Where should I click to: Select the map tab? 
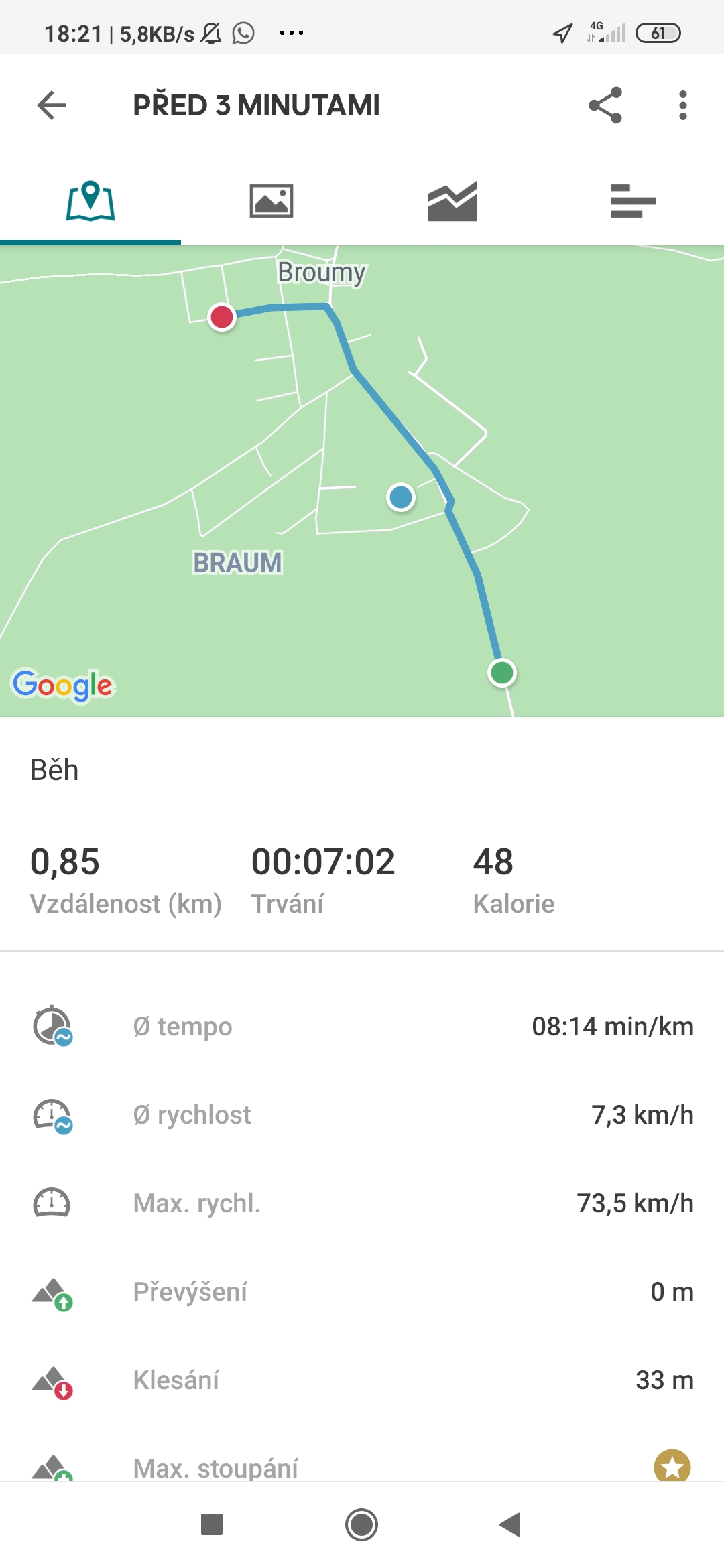pyautogui.click(x=90, y=201)
